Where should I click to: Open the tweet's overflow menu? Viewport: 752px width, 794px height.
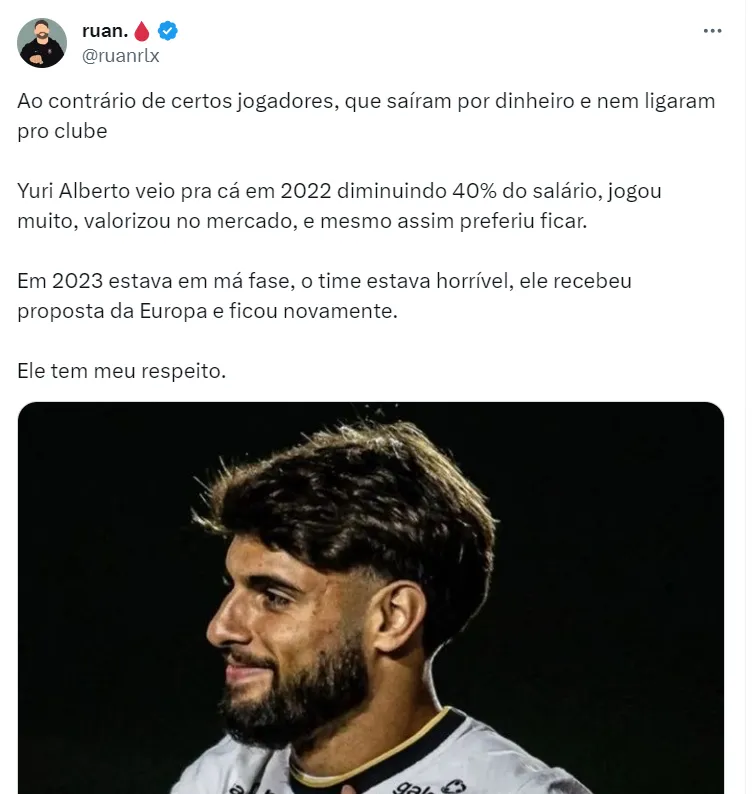pyautogui.click(x=712, y=31)
